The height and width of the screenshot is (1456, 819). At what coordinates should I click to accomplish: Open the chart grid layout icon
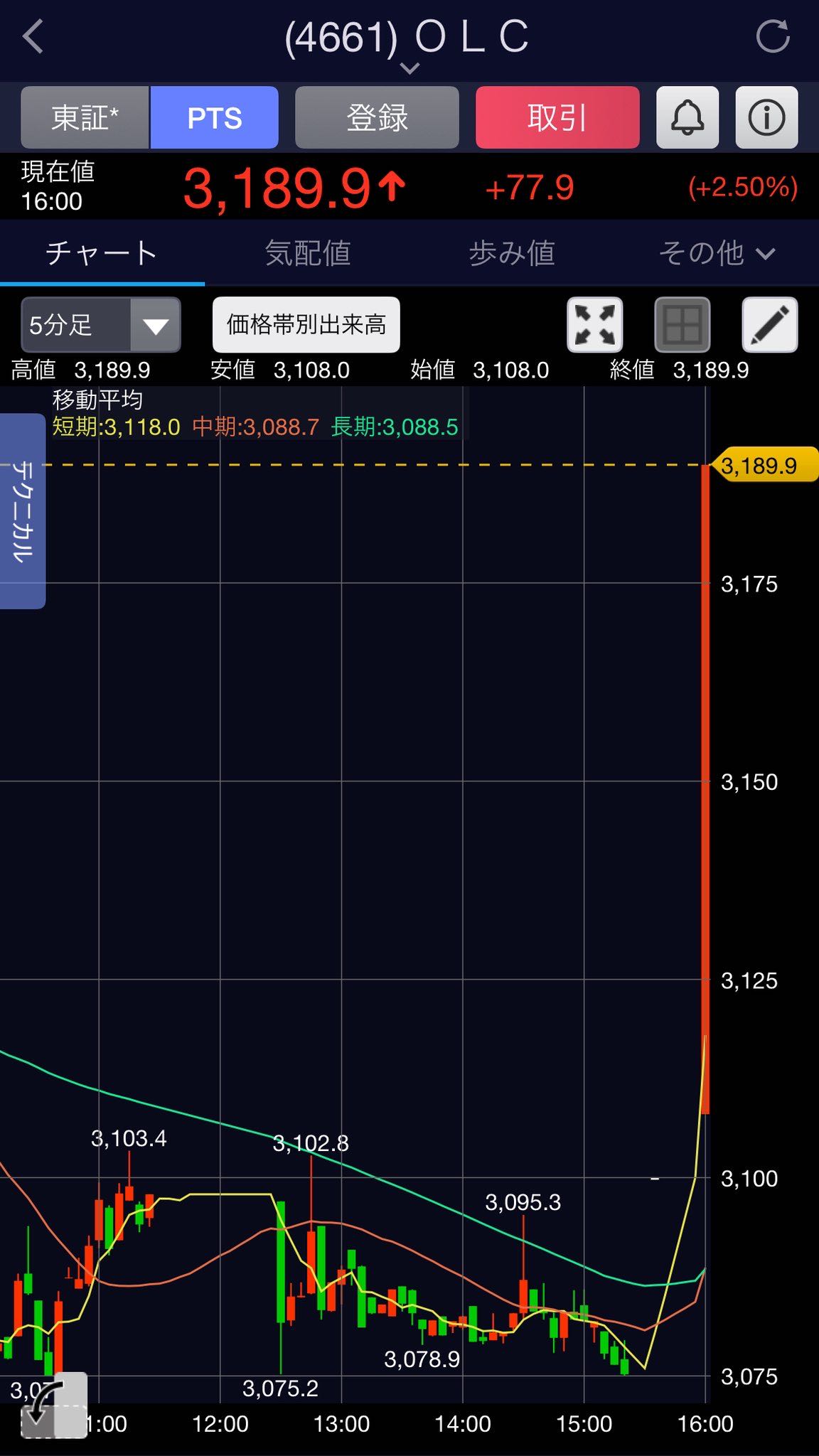tap(682, 325)
